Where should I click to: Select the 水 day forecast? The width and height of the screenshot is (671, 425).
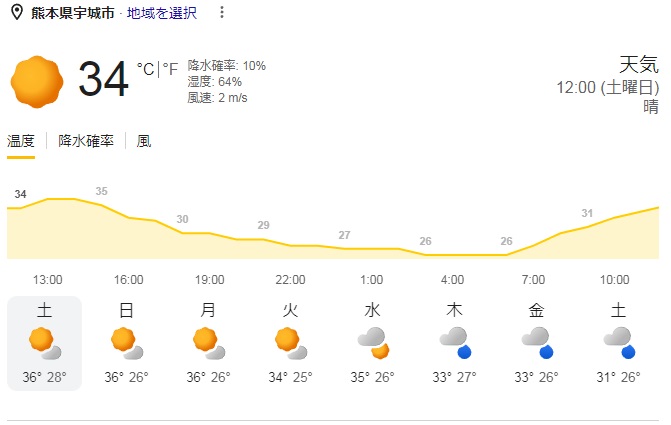(372, 343)
